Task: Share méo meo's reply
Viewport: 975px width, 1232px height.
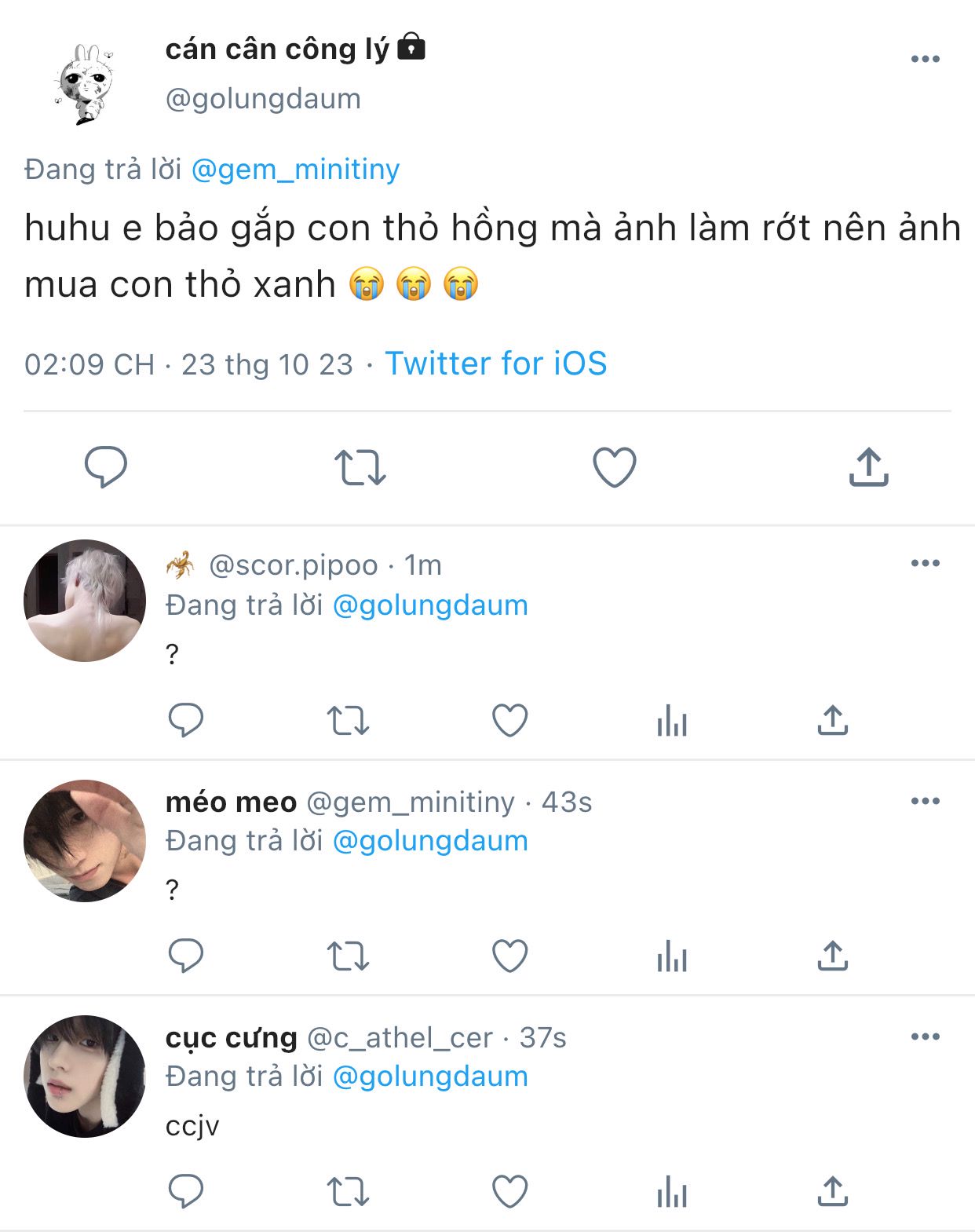Action: click(832, 956)
